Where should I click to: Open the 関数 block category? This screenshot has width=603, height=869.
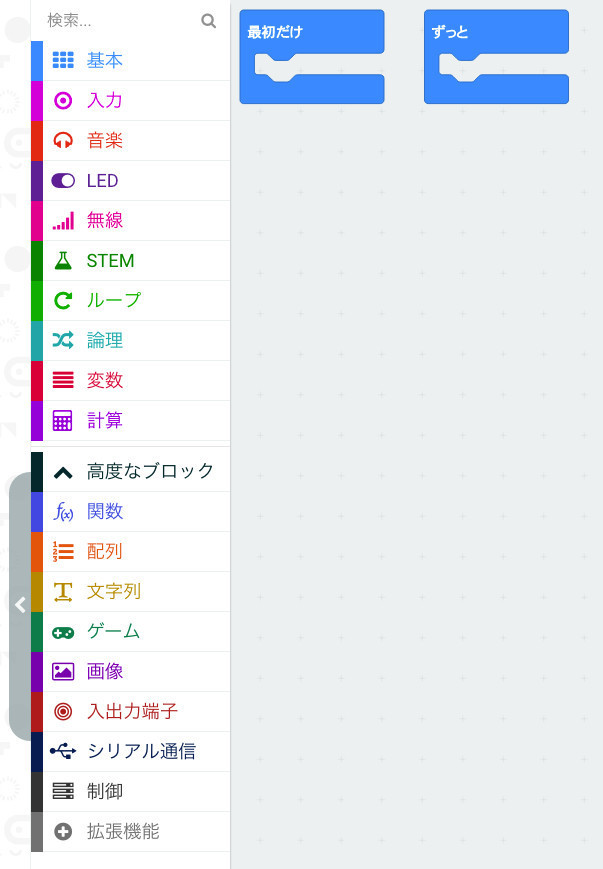tap(105, 512)
